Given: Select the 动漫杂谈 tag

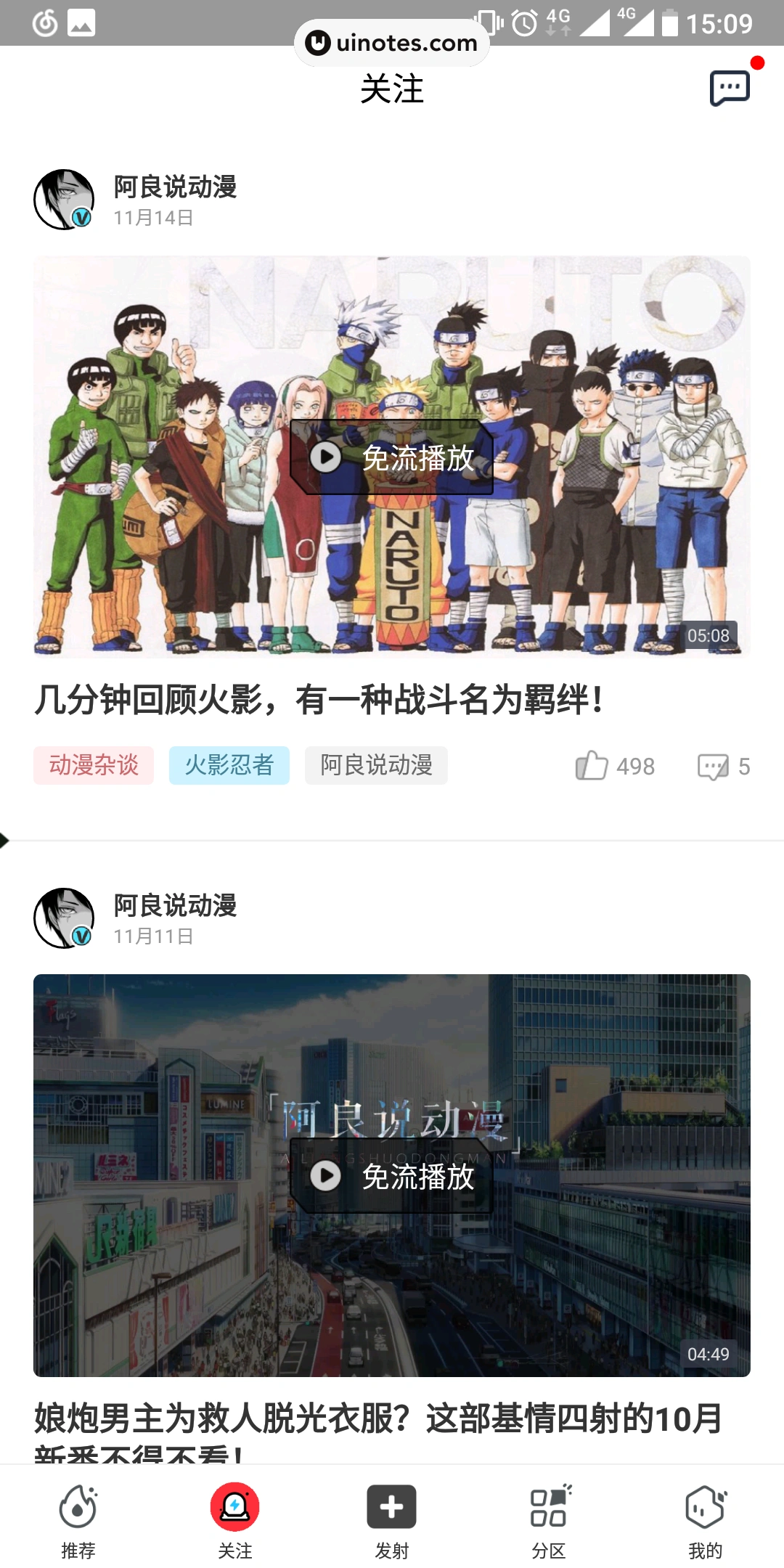Looking at the screenshot, I should 94,765.
